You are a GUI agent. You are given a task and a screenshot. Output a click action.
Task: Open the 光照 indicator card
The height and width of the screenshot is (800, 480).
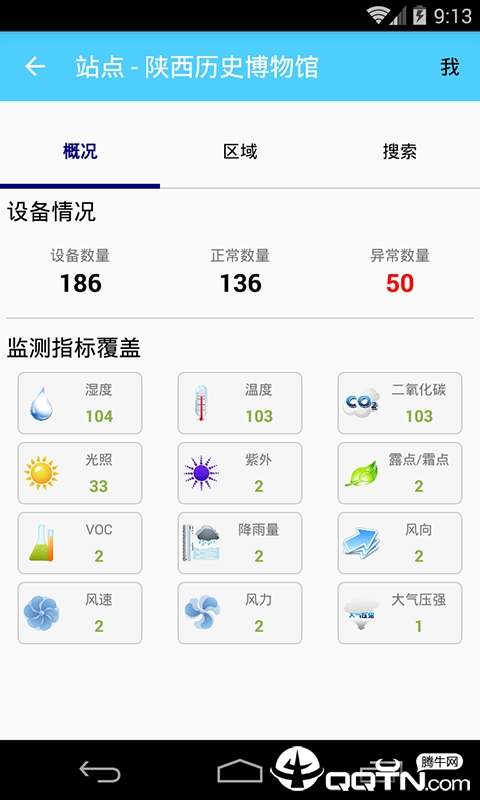point(80,473)
